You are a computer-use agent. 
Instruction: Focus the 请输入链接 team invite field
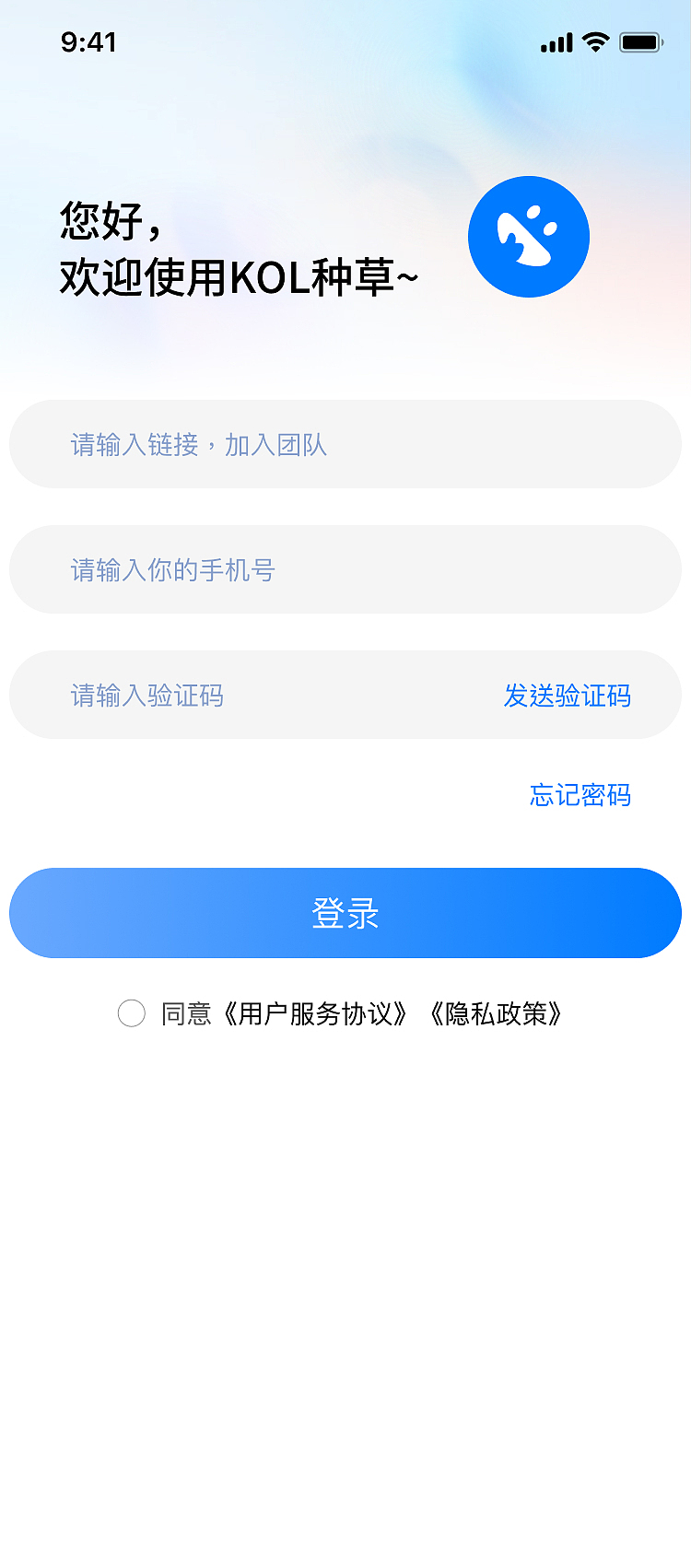[345, 444]
